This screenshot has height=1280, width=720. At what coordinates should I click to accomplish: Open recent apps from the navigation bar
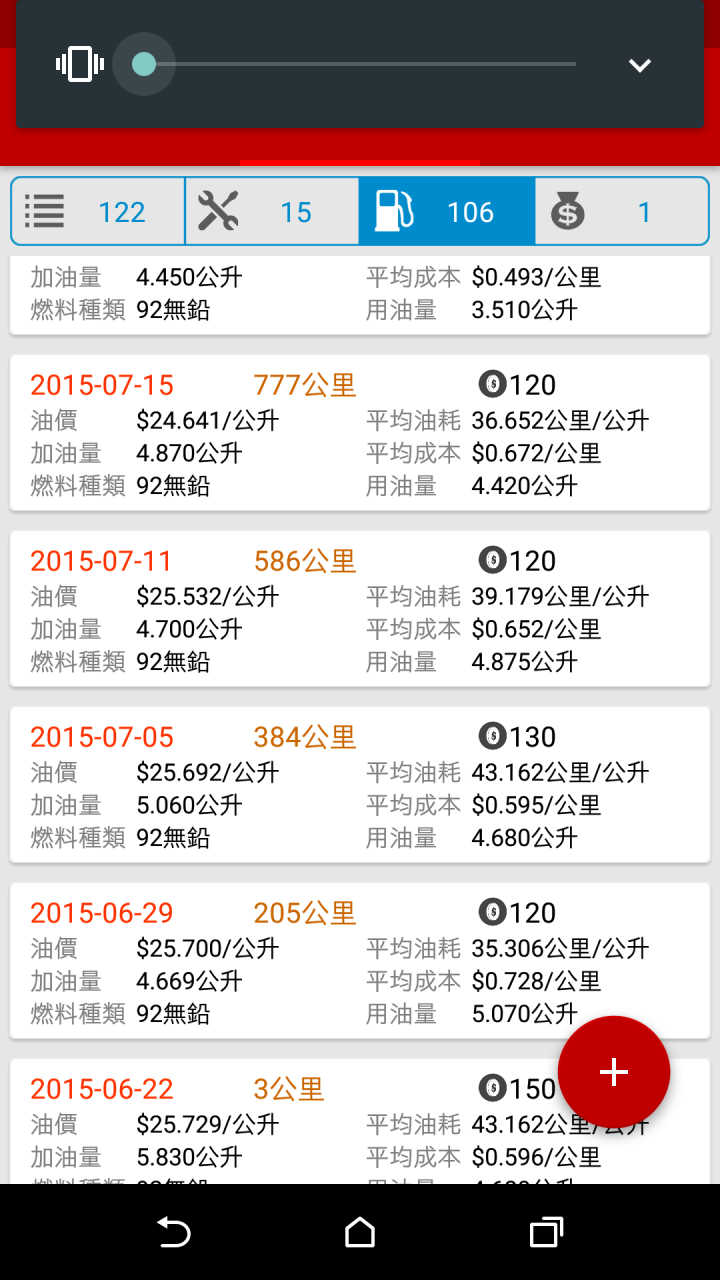click(x=546, y=1232)
